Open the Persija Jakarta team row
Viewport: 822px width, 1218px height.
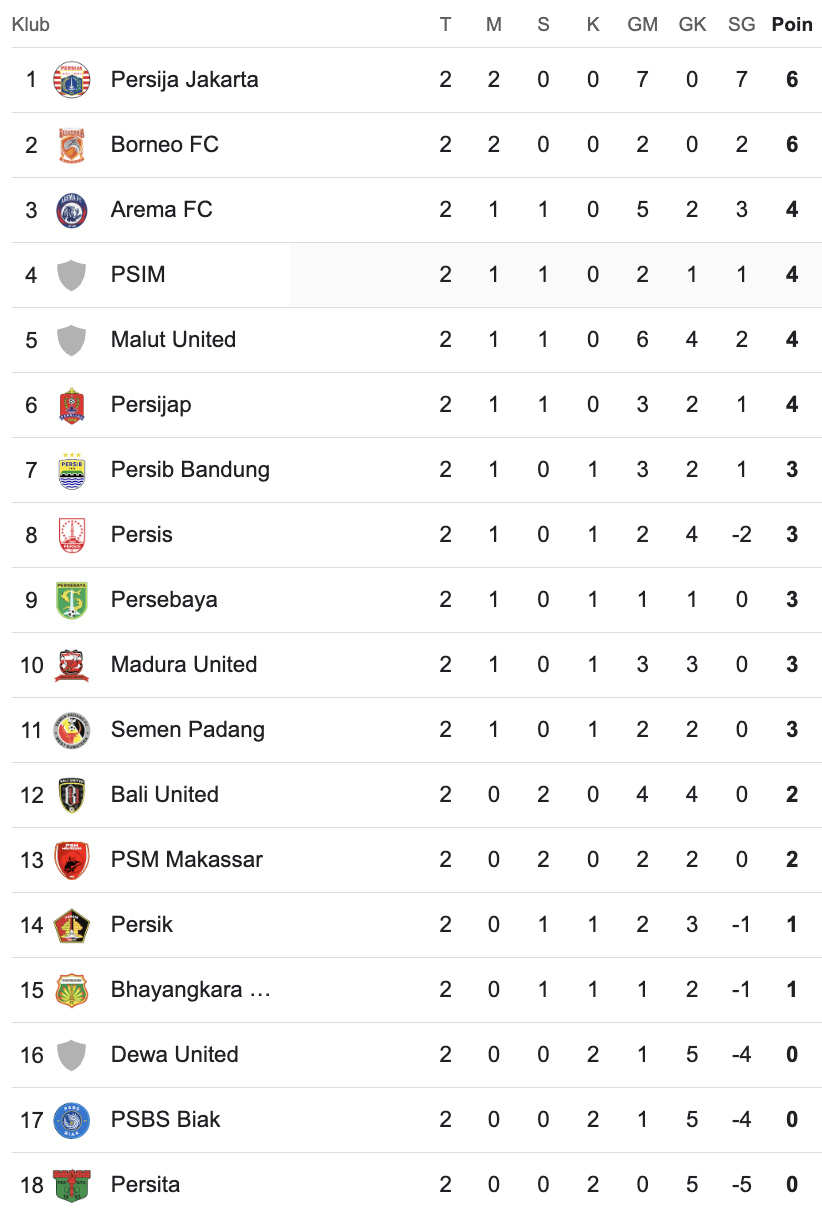[184, 80]
